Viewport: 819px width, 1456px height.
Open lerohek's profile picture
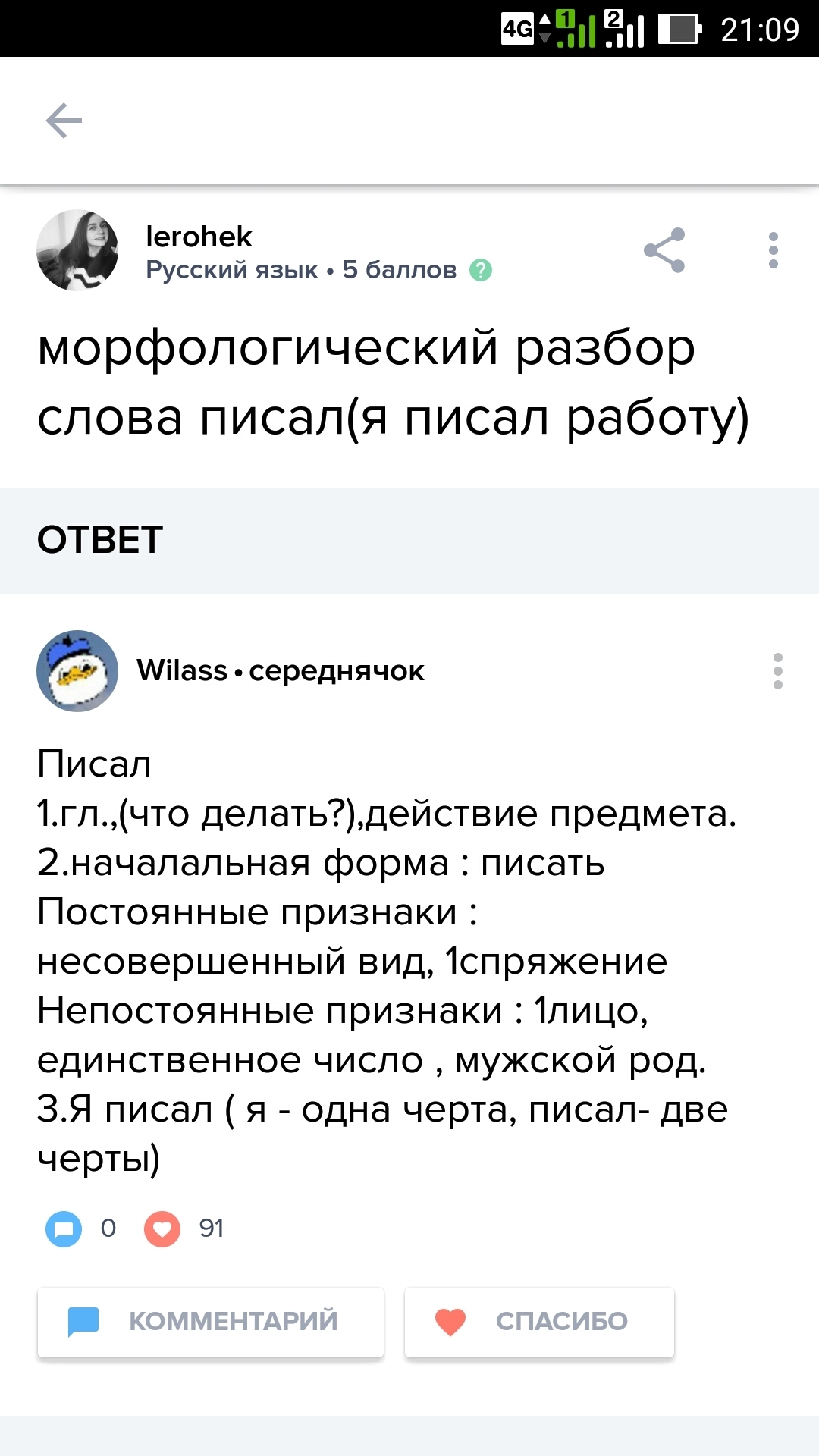tap(77, 250)
